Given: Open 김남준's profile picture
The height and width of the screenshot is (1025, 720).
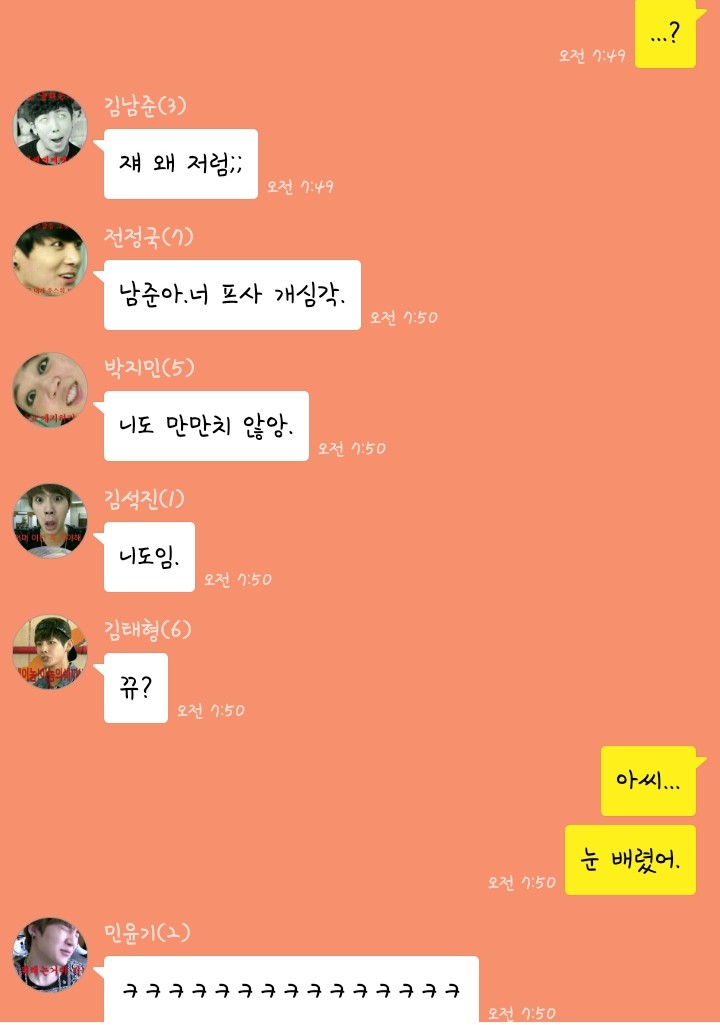Looking at the screenshot, I should click(50, 128).
